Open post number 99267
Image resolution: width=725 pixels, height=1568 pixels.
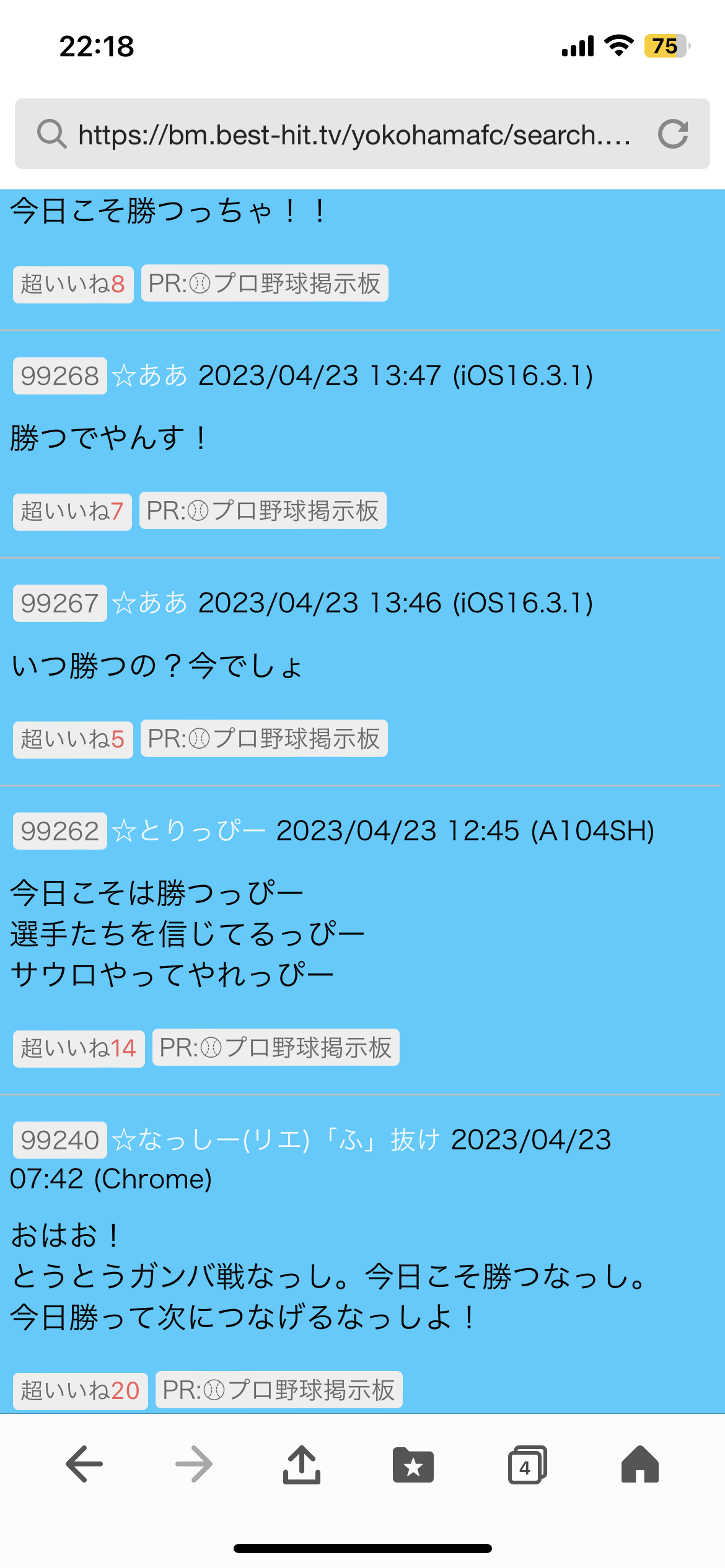pos(60,603)
